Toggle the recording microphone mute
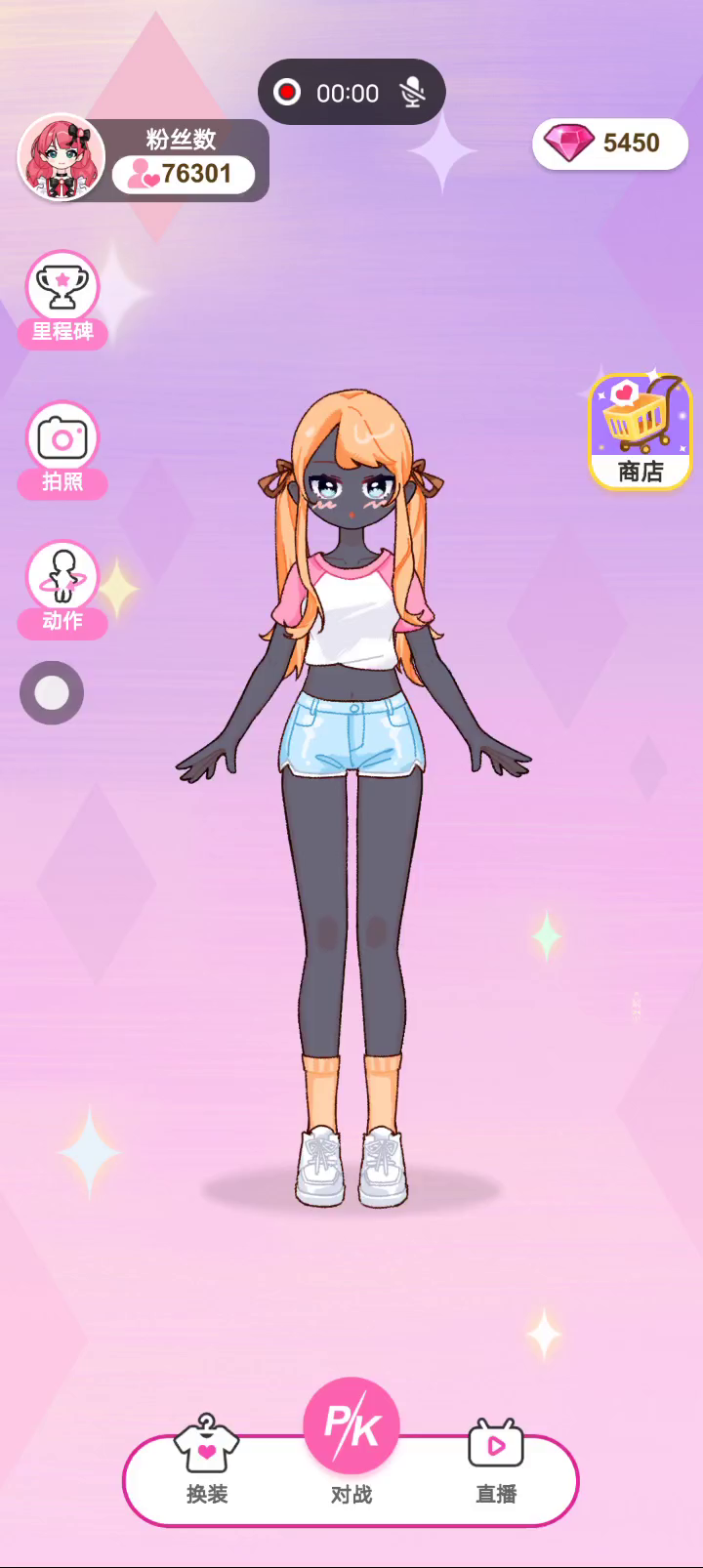This screenshot has height=1568, width=703. pyautogui.click(x=413, y=93)
